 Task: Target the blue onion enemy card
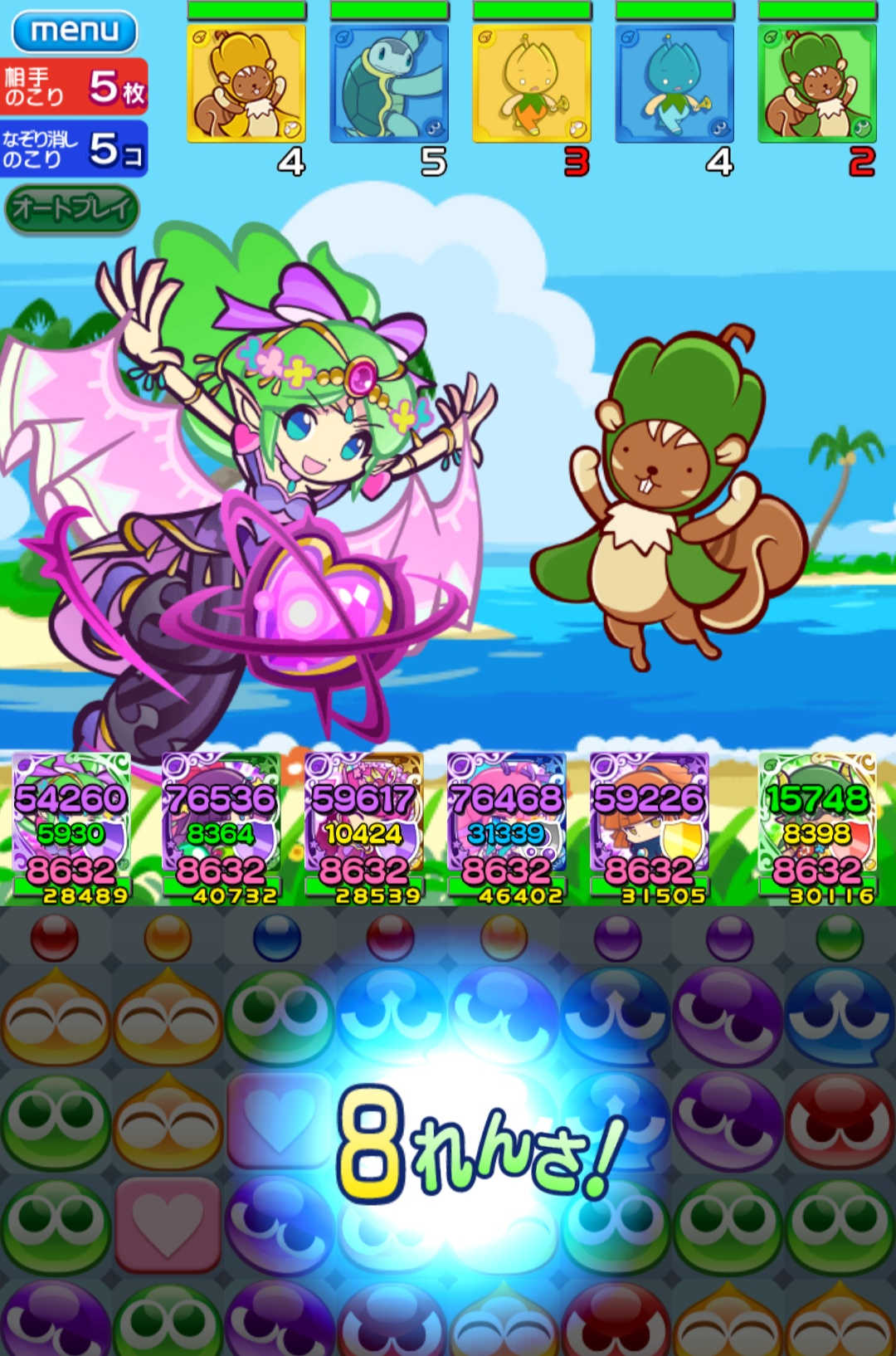[x=674, y=83]
